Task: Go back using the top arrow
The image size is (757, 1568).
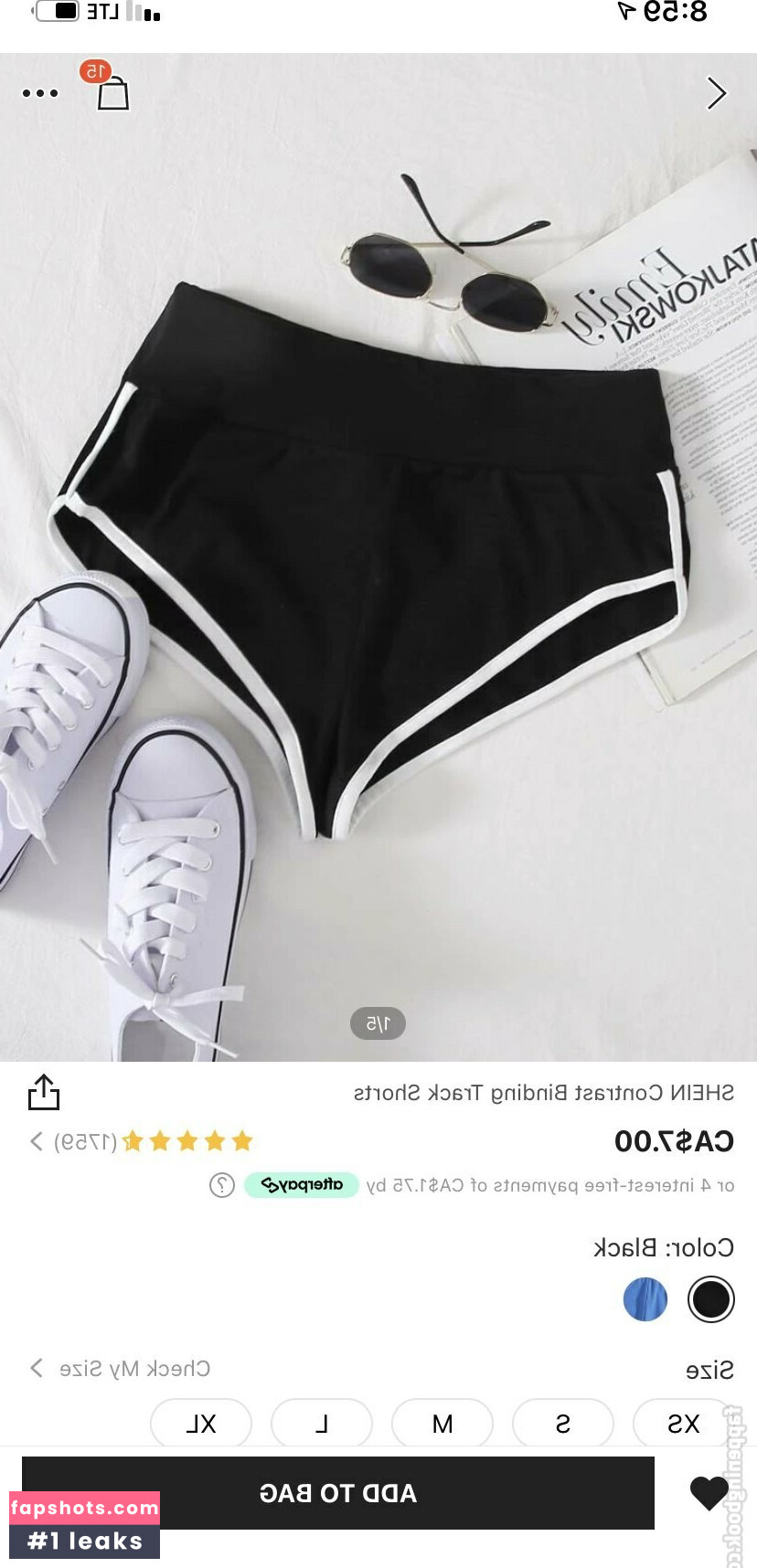Action: [x=717, y=93]
